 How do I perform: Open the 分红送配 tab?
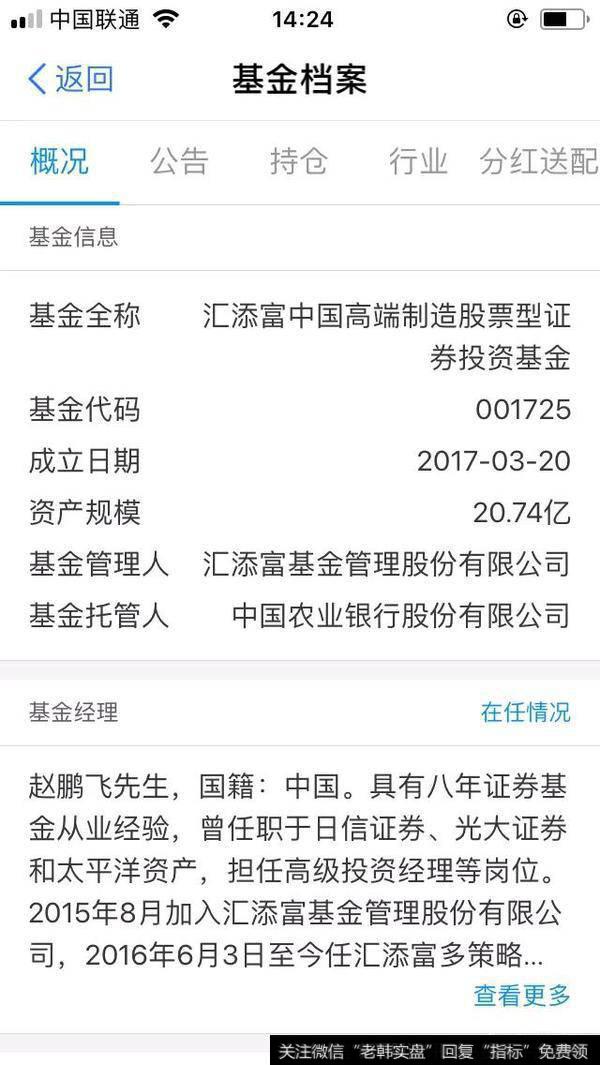point(538,162)
